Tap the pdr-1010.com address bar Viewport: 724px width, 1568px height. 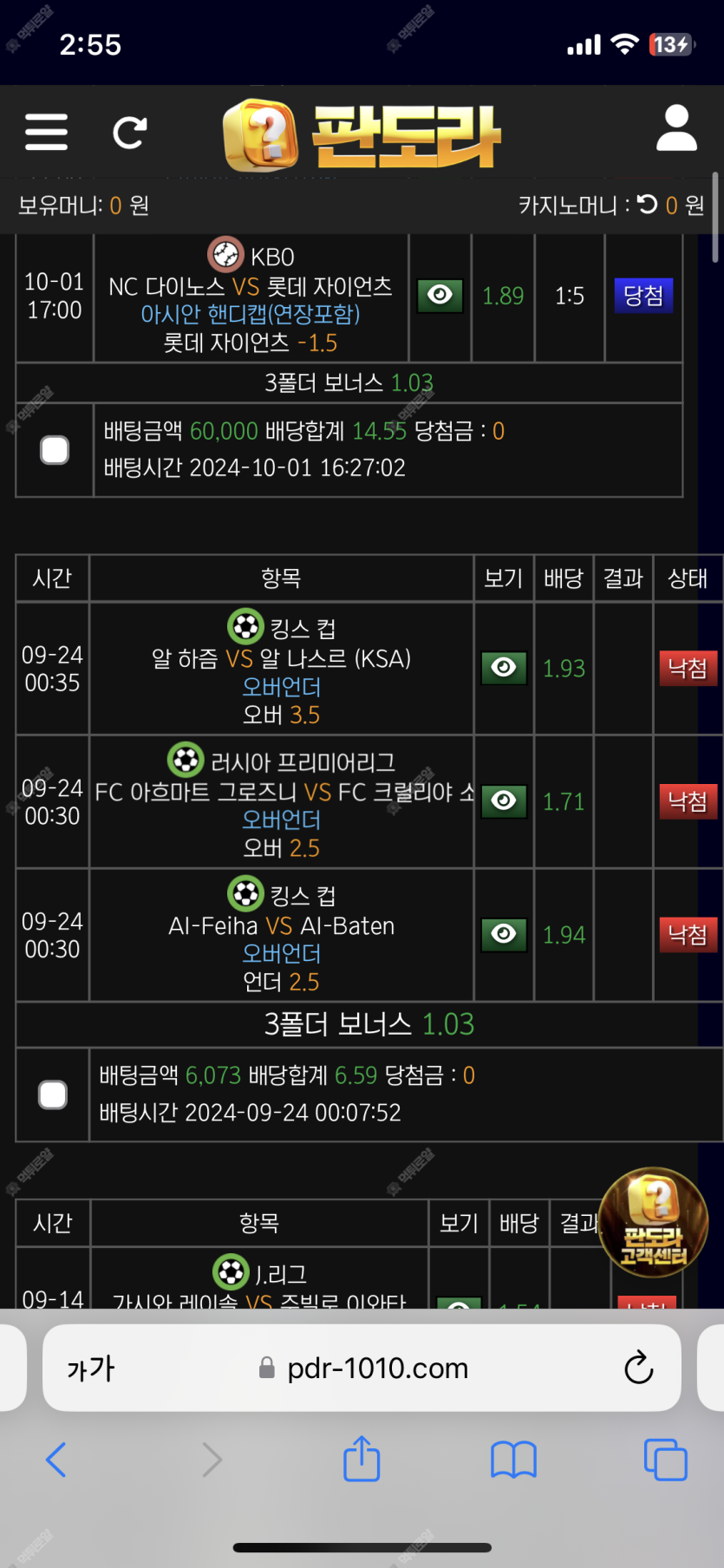click(x=364, y=1368)
